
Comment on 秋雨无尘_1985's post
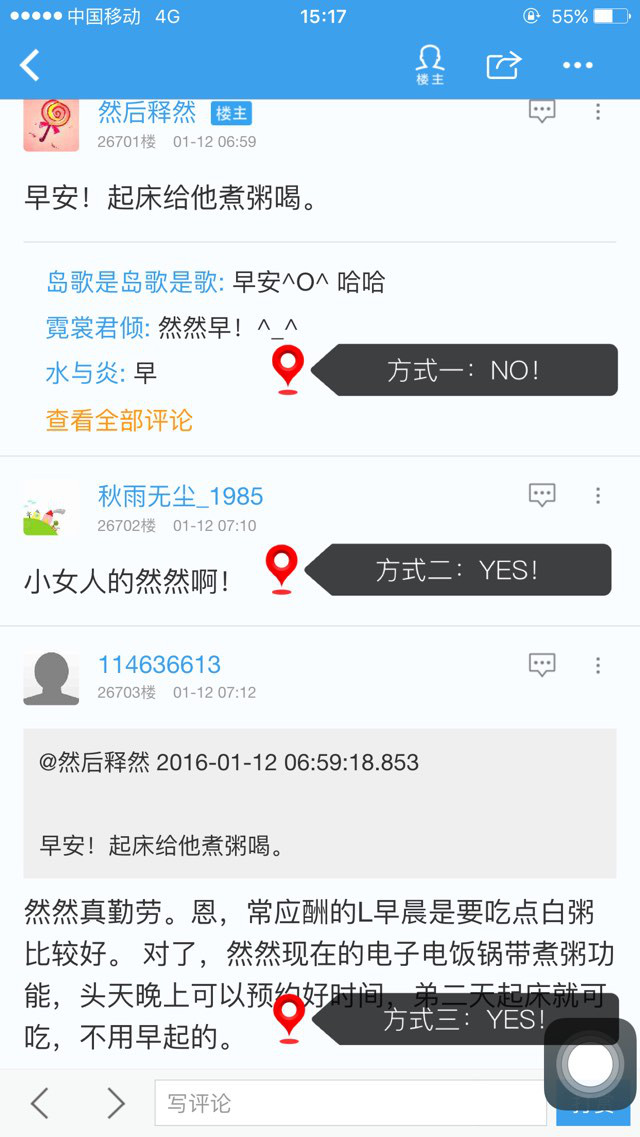pyautogui.click(x=542, y=495)
